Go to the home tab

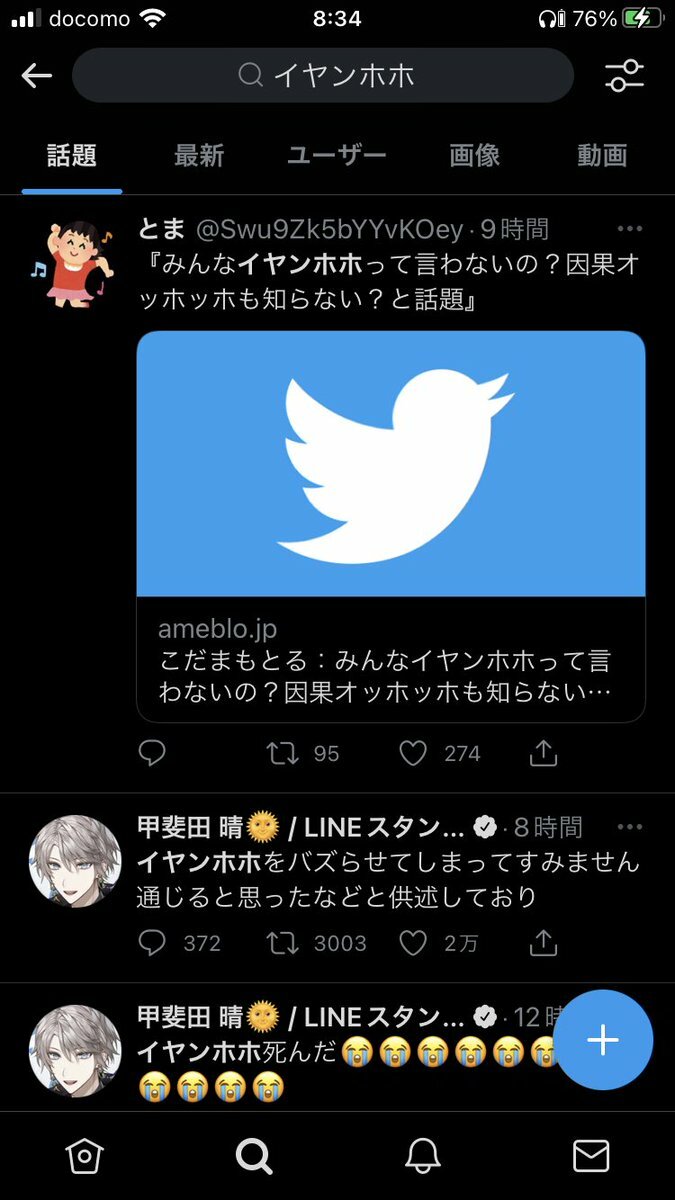(x=84, y=1156)
